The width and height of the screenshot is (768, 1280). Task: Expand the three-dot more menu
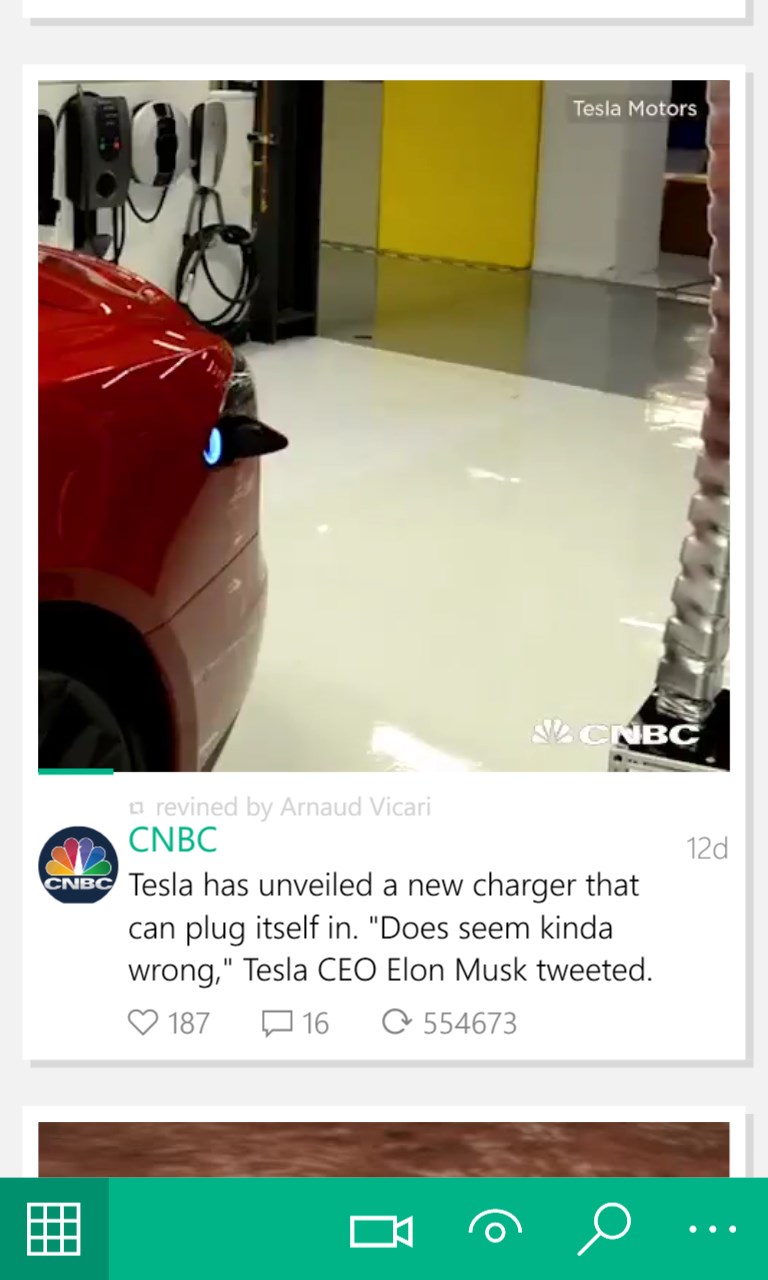tap(713, 1229)
